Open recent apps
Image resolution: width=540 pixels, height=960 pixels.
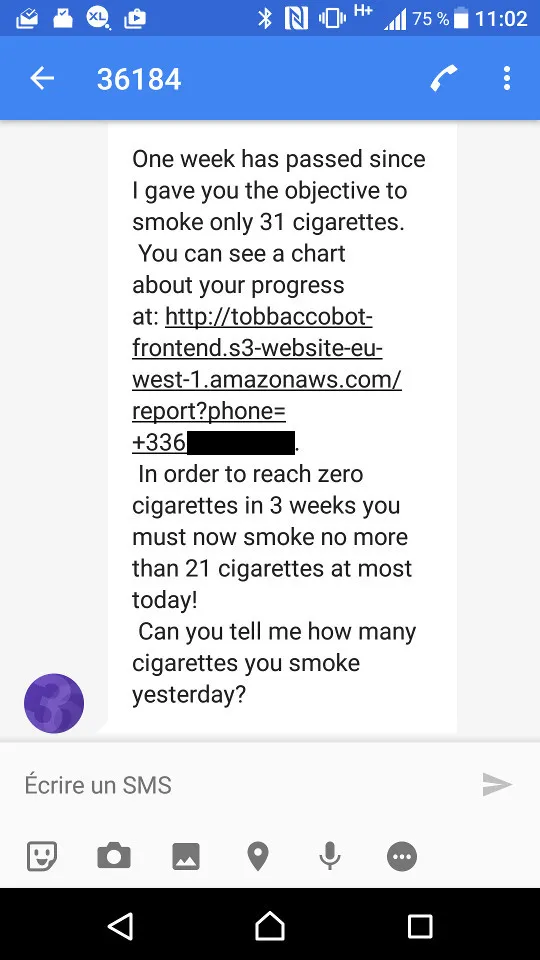[420, 926]
